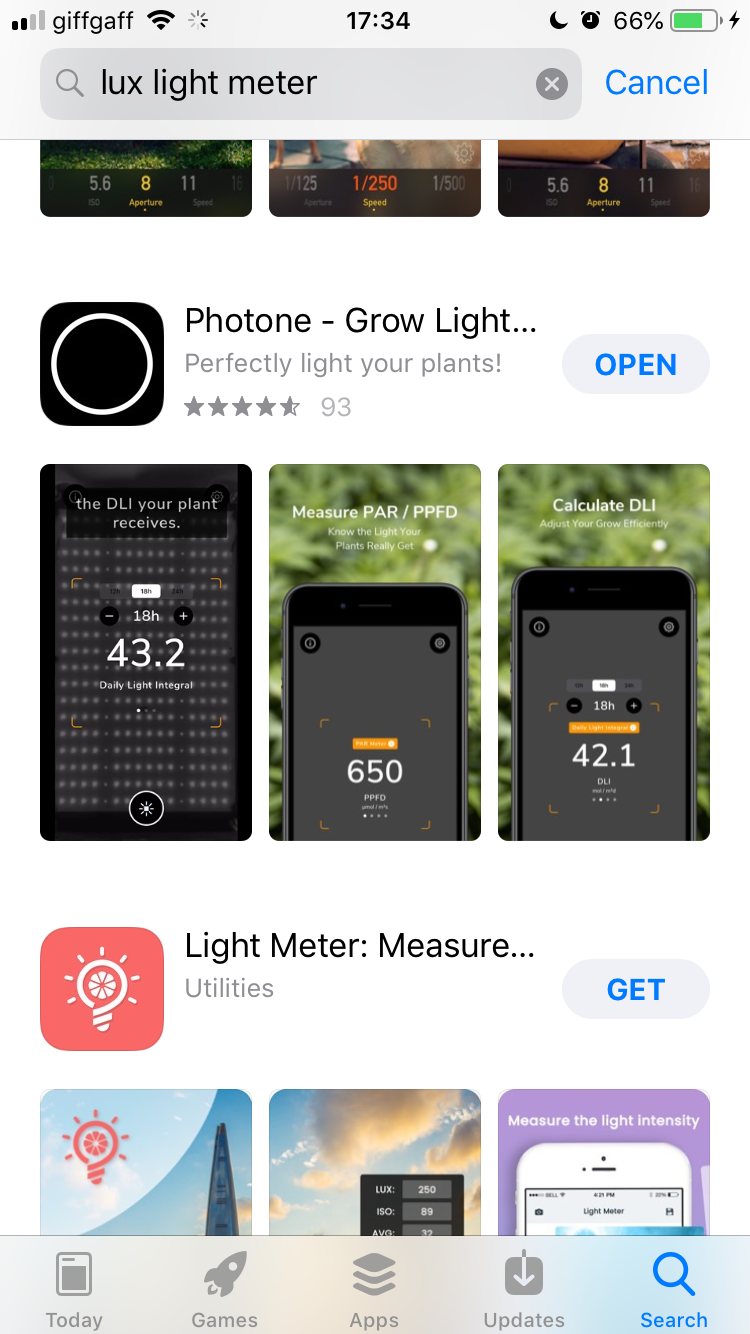This screenshot has width=750, height=1334.
Task: Clear the search text
Action: click(551, 84)
